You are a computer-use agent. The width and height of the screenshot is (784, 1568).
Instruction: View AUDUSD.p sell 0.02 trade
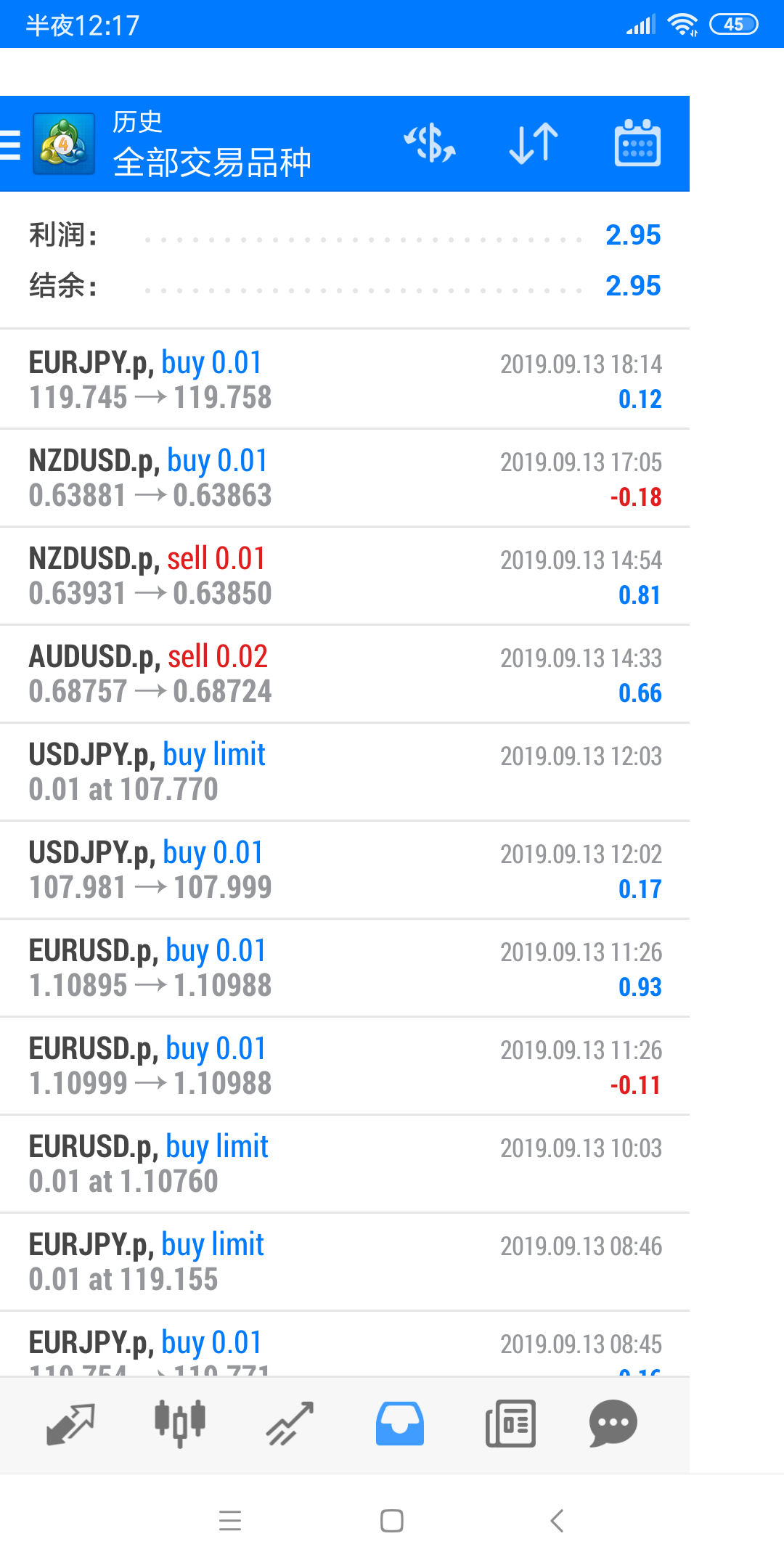(345, 674)
